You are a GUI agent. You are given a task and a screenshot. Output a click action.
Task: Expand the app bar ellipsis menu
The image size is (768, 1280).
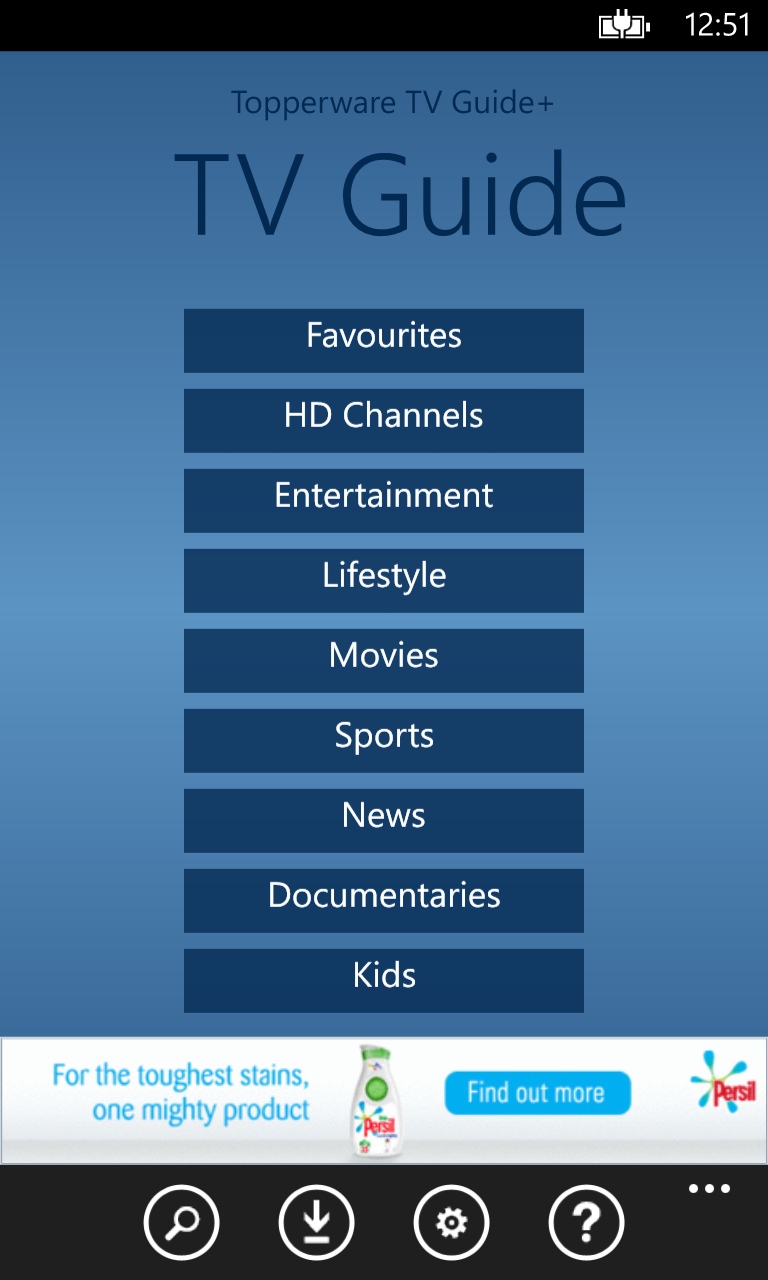[x=709, y=1189]
